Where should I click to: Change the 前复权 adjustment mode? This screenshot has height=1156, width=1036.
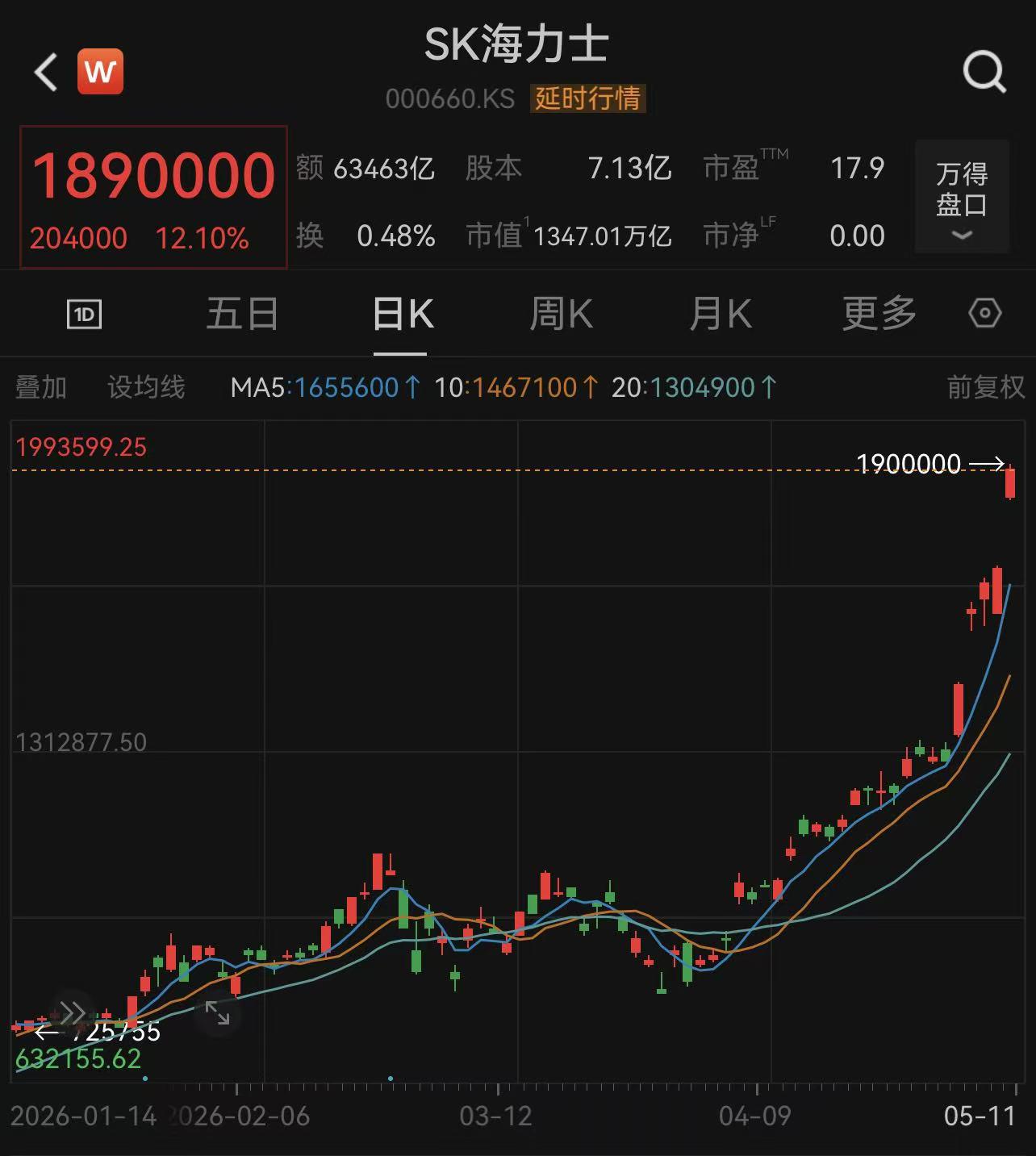click(985, 387)
